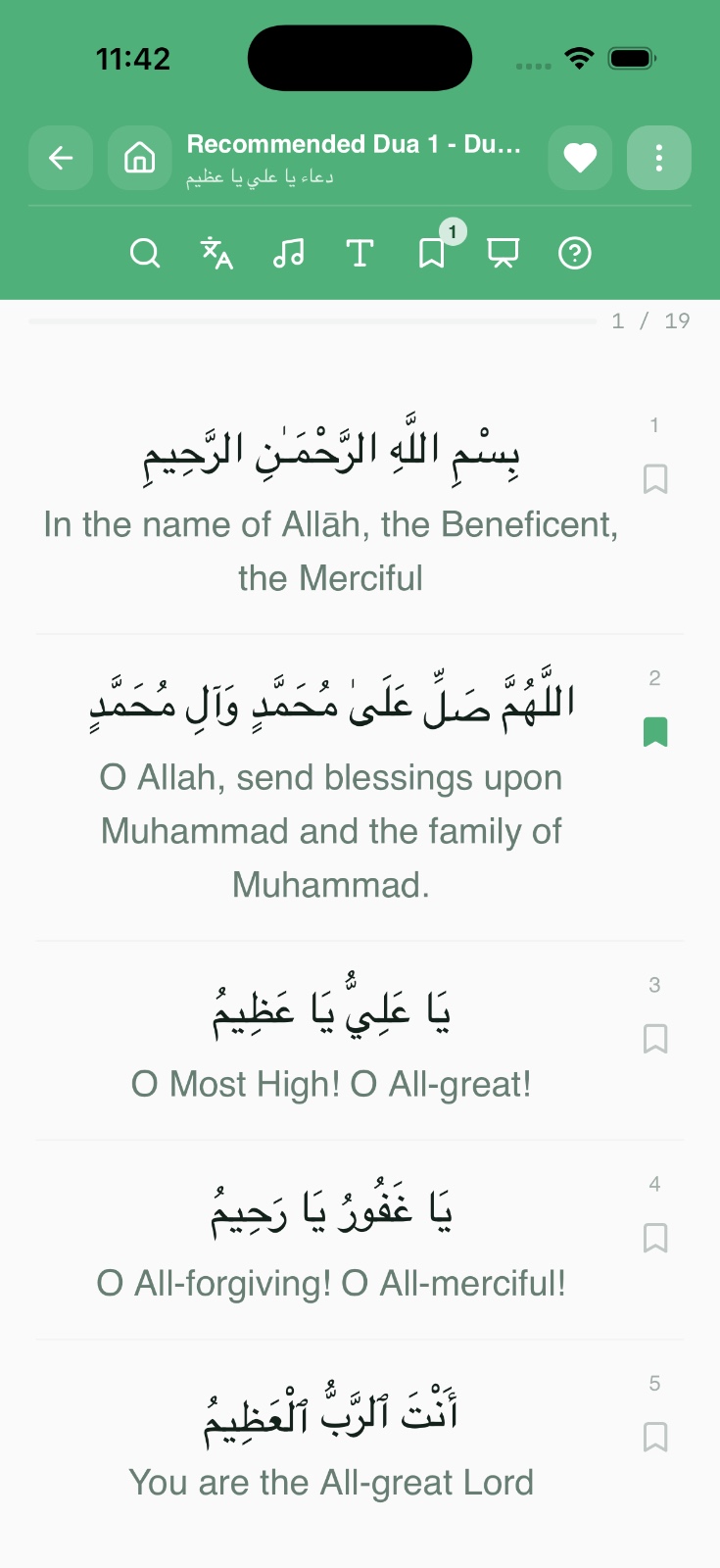Go back using the back arrow
Viewport: 720px width, 1568px height.
[61, 157]
